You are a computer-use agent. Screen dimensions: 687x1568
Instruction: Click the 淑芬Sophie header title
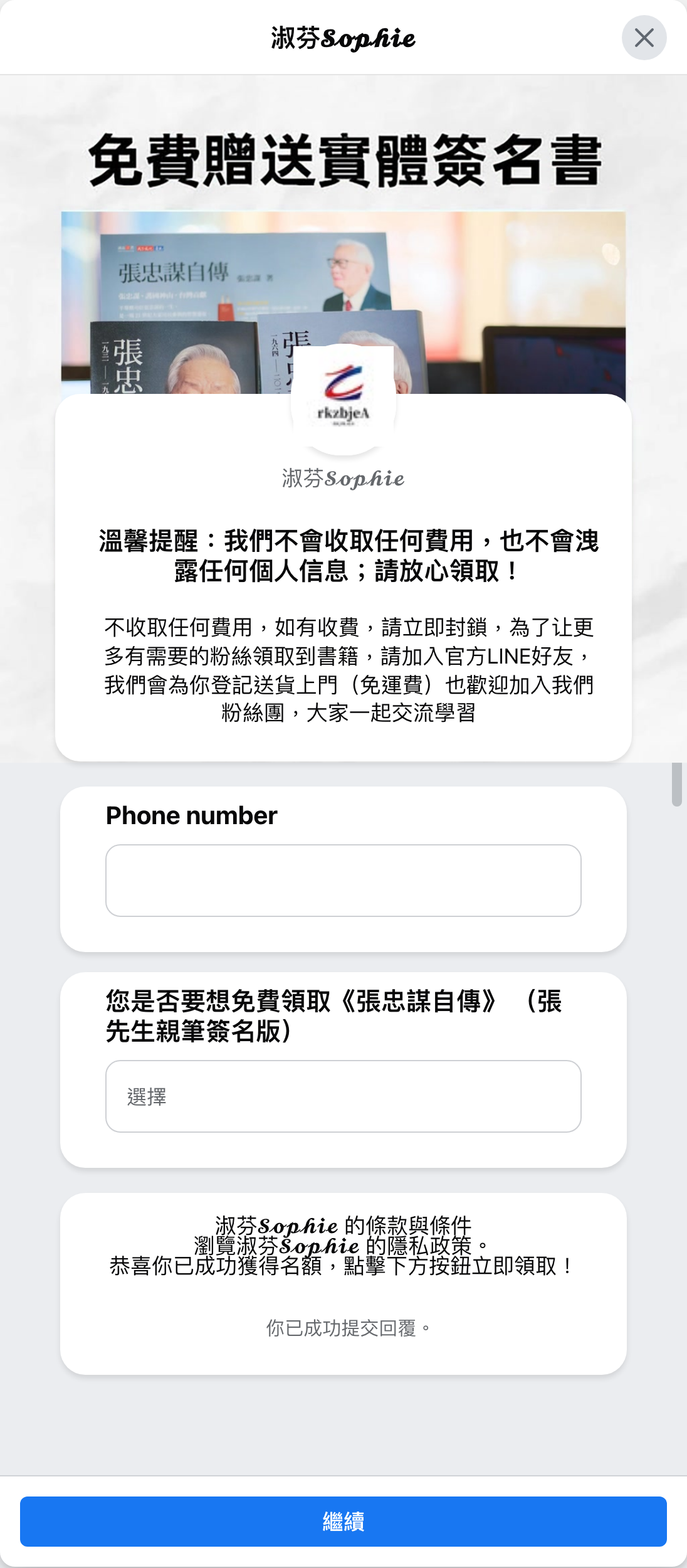point(343,39)
